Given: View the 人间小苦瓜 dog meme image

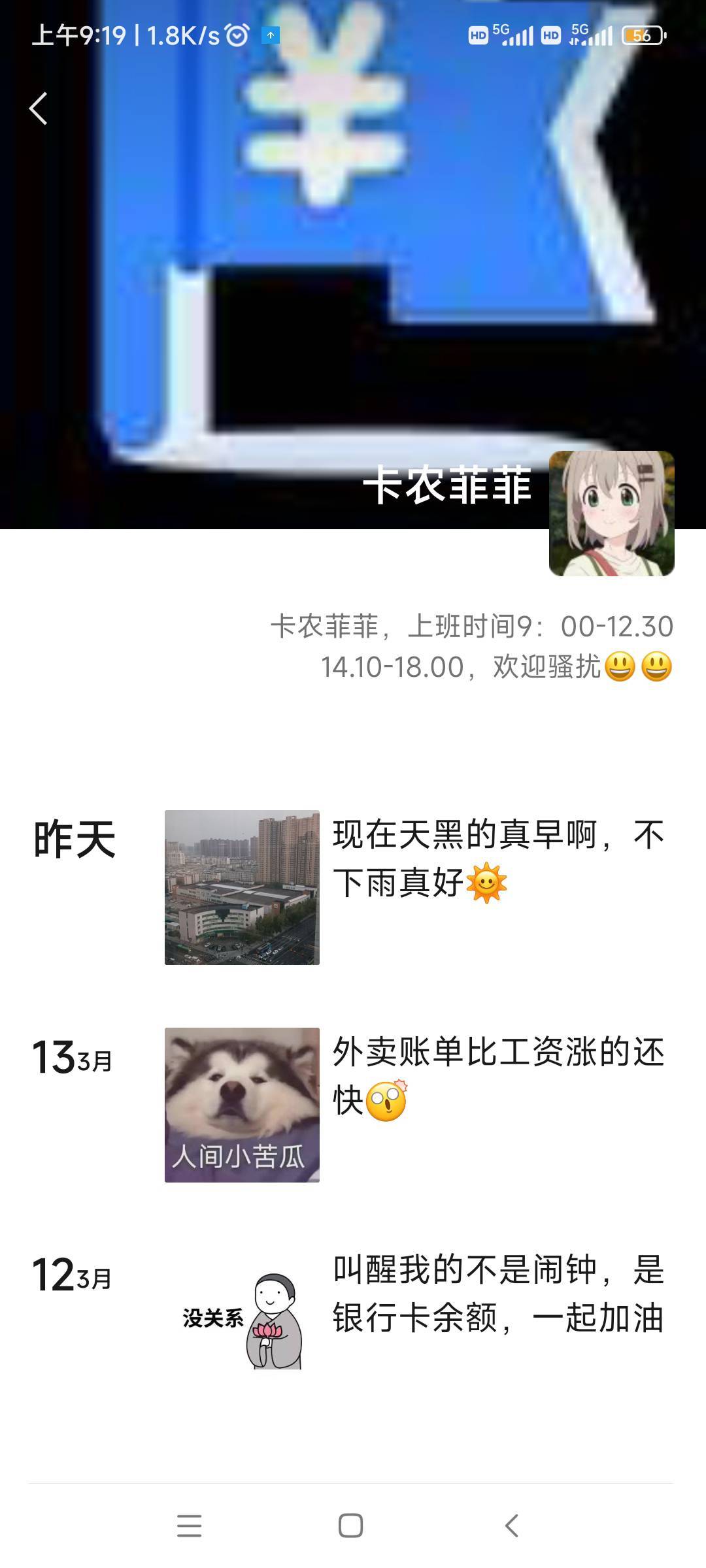Looking at the screenshot, I should [242, 1105].
